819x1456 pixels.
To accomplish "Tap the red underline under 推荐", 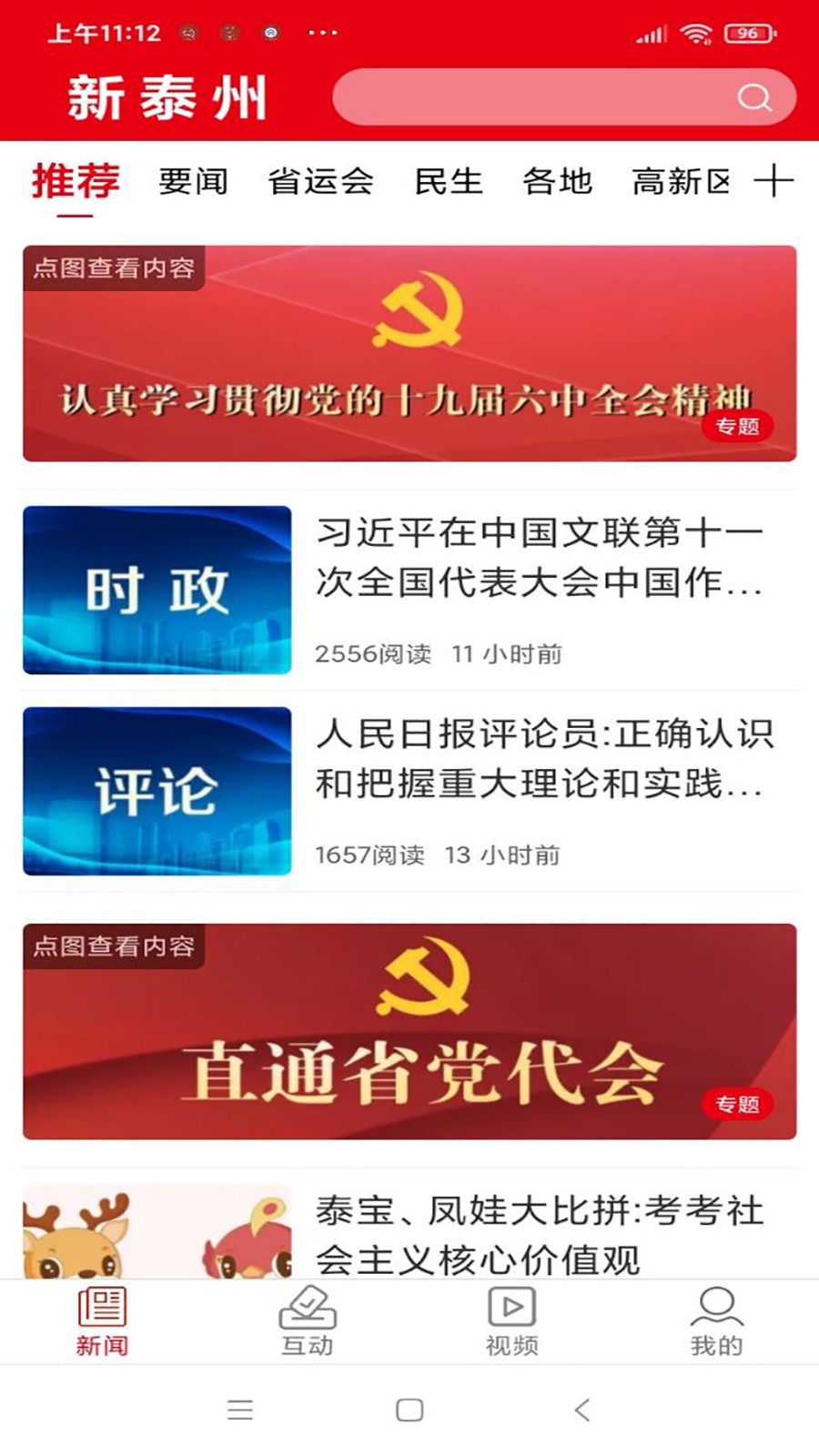I will click(x=75, y=215).
